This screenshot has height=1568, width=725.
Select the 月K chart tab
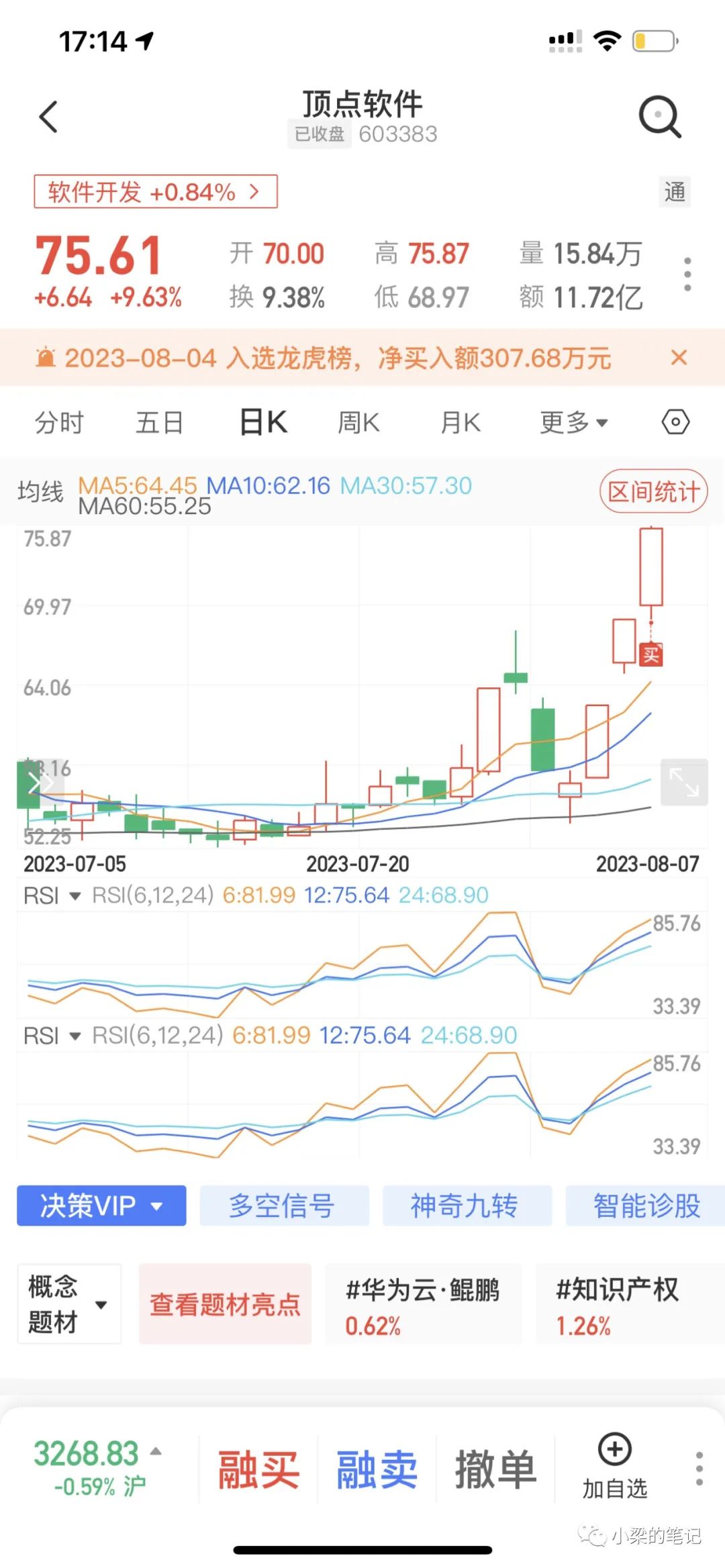(461, 423)
